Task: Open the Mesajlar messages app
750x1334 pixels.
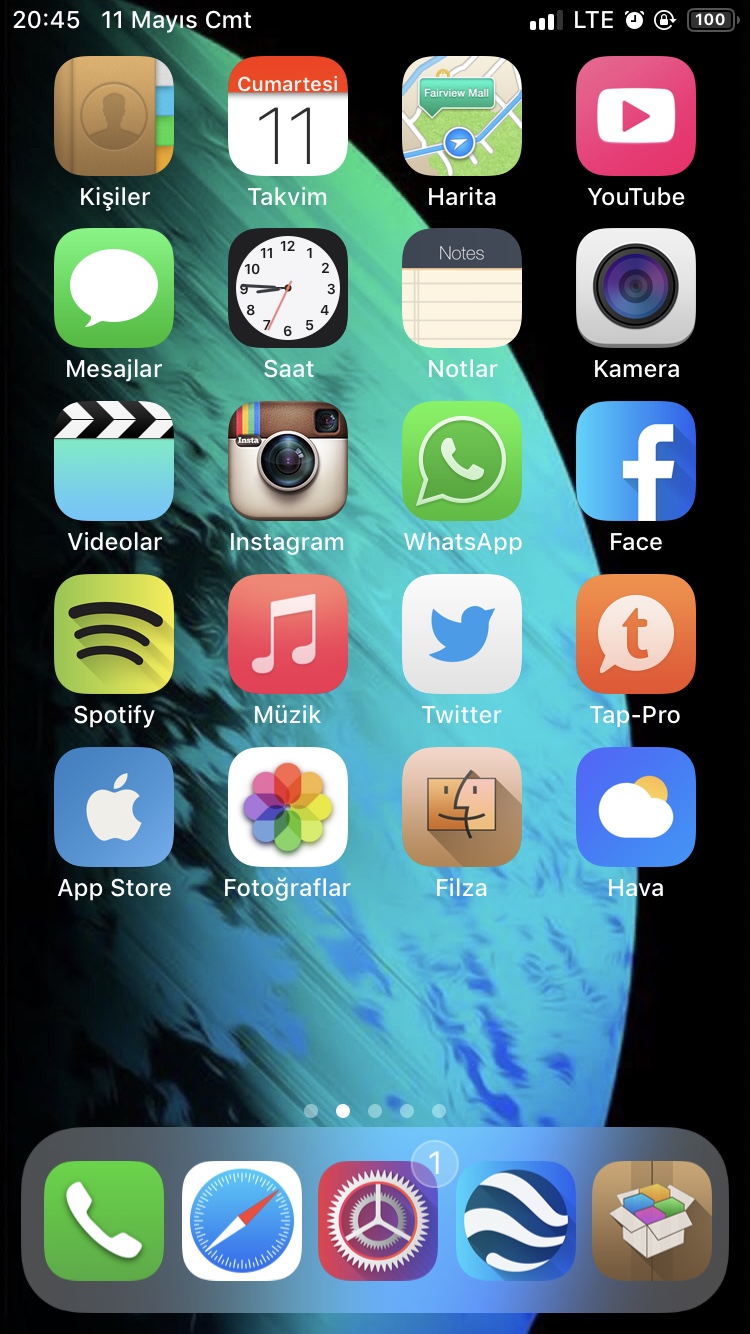Action: (114, 288)
